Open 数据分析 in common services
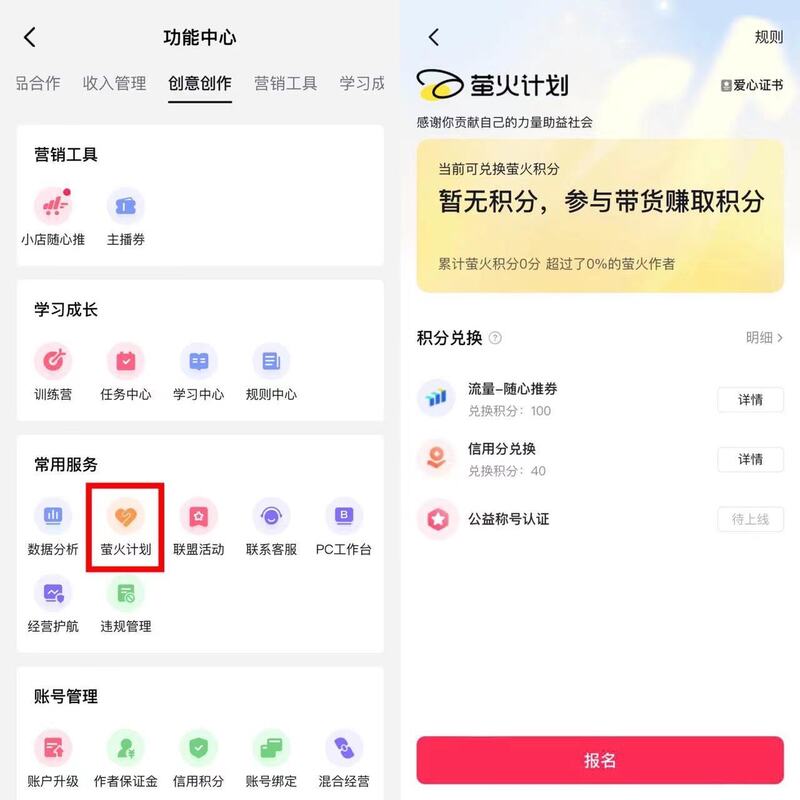The image size is (800, 800). pos(53,526)
